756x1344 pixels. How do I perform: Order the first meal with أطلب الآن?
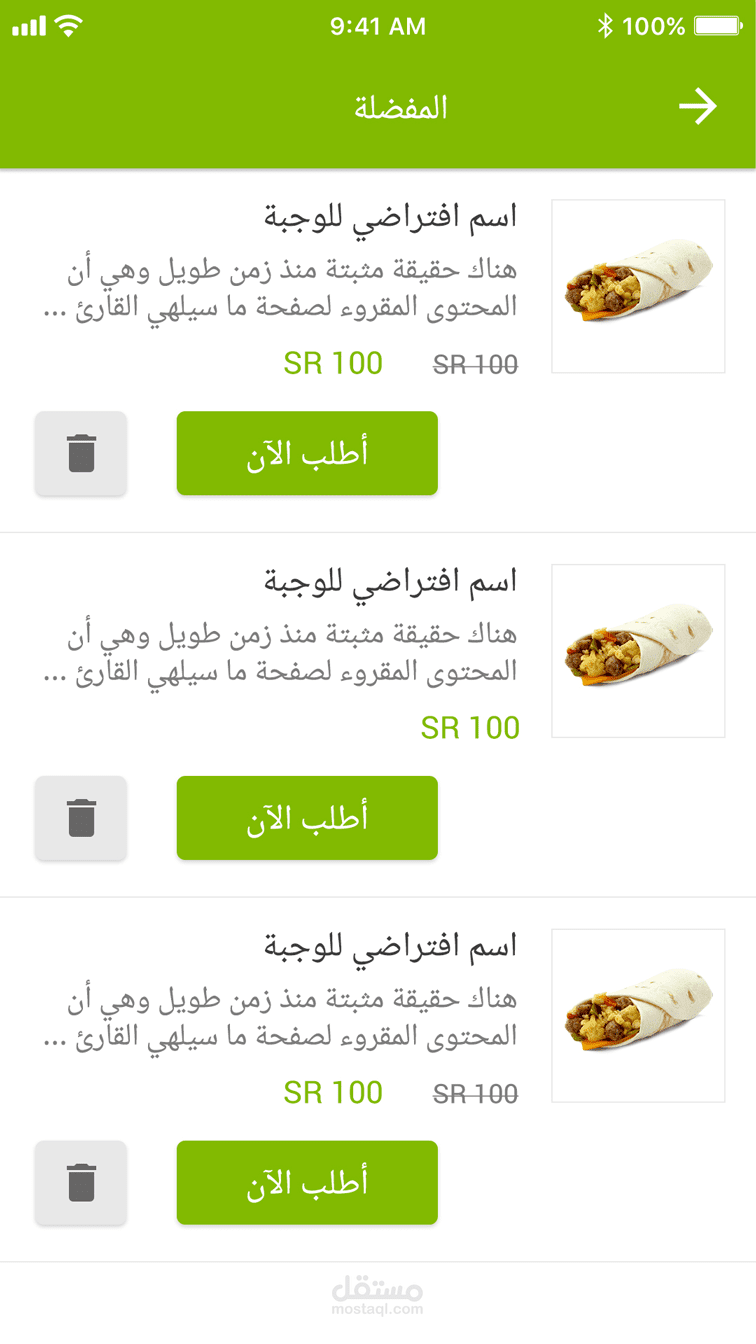(307, 453)
